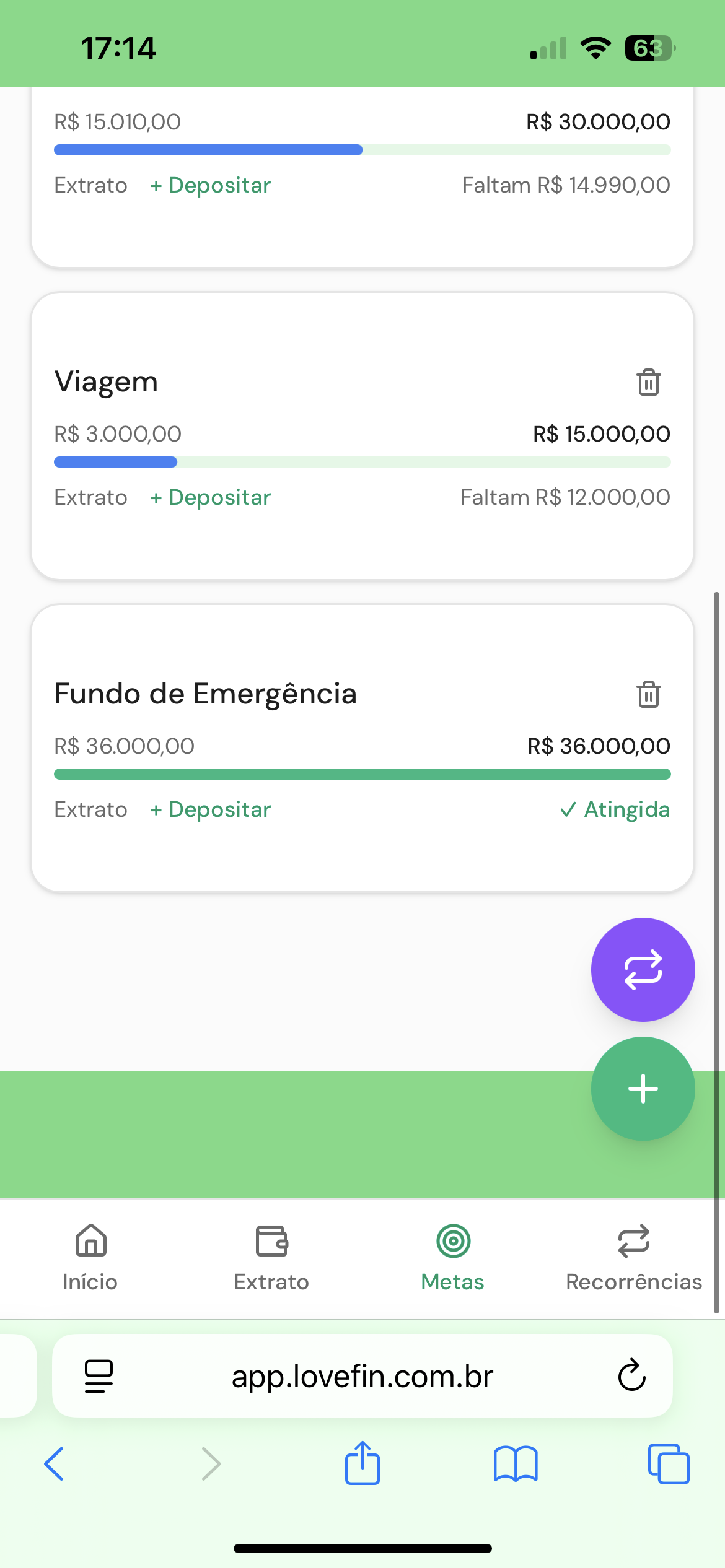Tap + Depositar on the Viagem goal
The image size is (725, 1568).
tap(210, 497)
